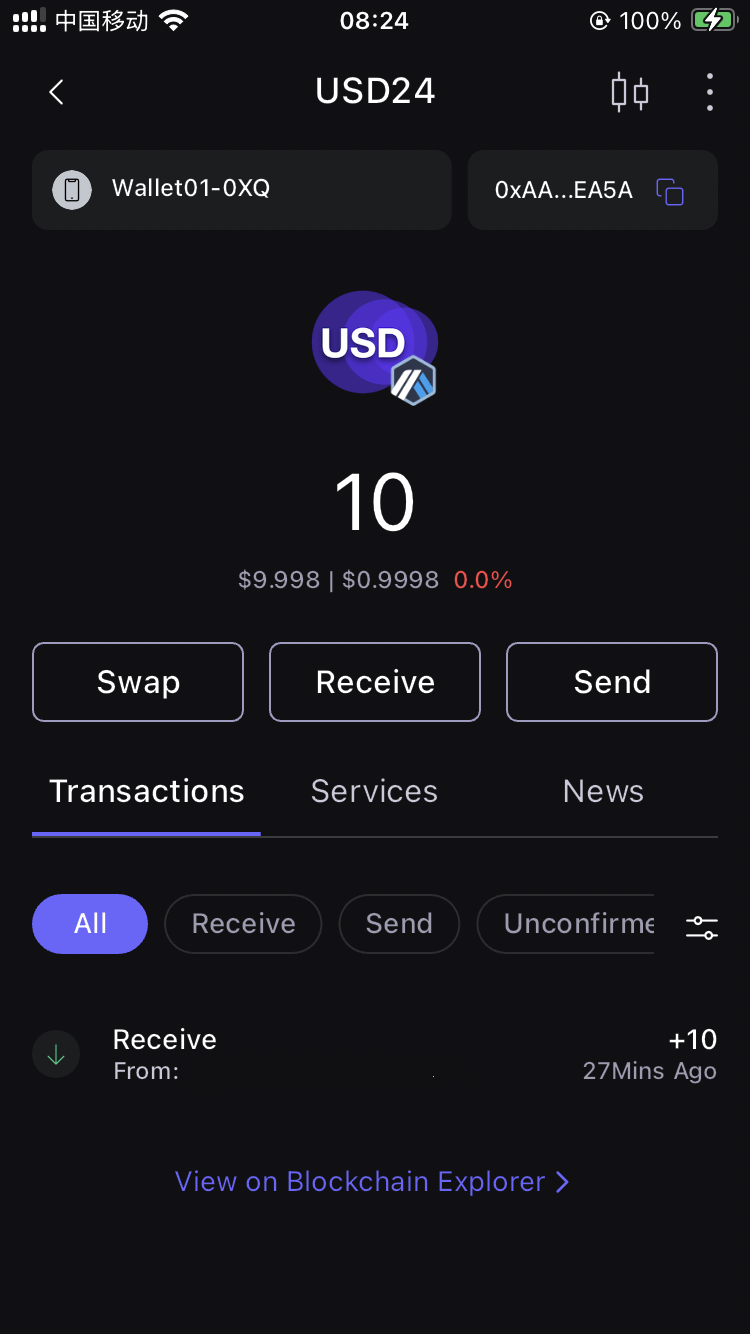
Task: Filter transactions by the Receive chip
Action: coord(243,924)
